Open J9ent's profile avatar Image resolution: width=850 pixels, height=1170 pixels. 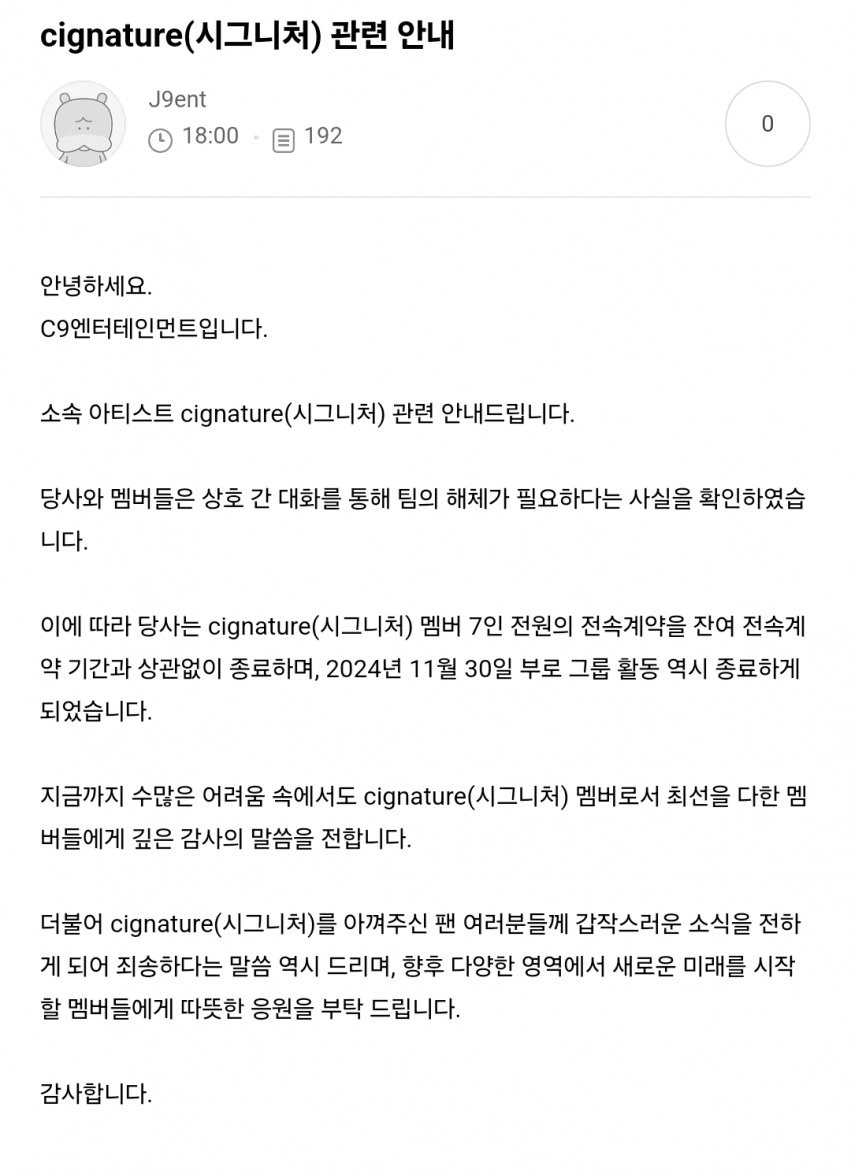click(x=82, y=124)
